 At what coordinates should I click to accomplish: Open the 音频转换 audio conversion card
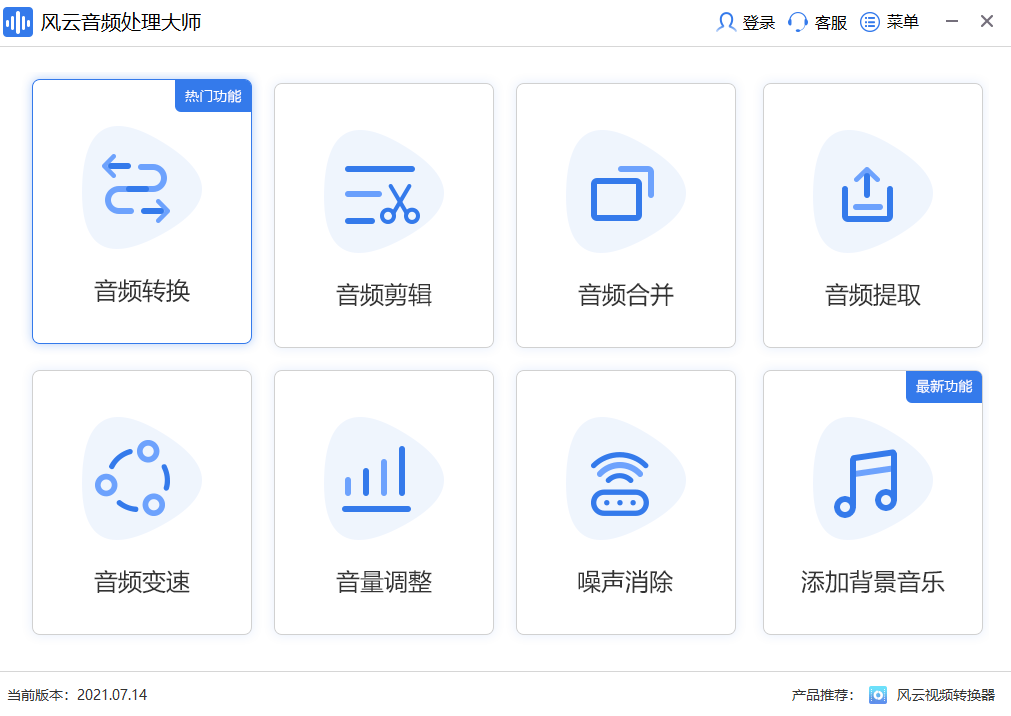click(x=142, y=212)
